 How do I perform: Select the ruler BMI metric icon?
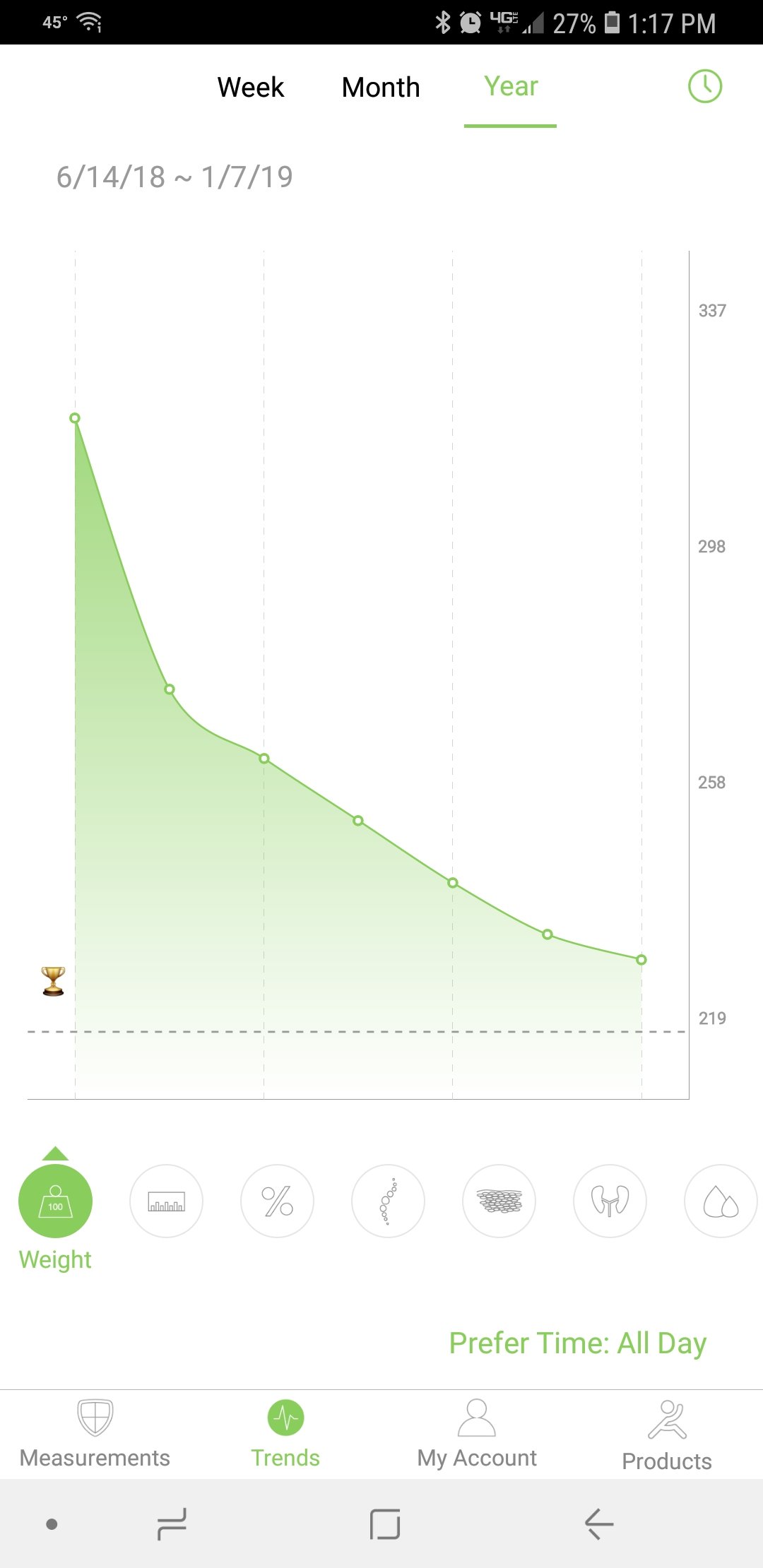[166, 1201]
